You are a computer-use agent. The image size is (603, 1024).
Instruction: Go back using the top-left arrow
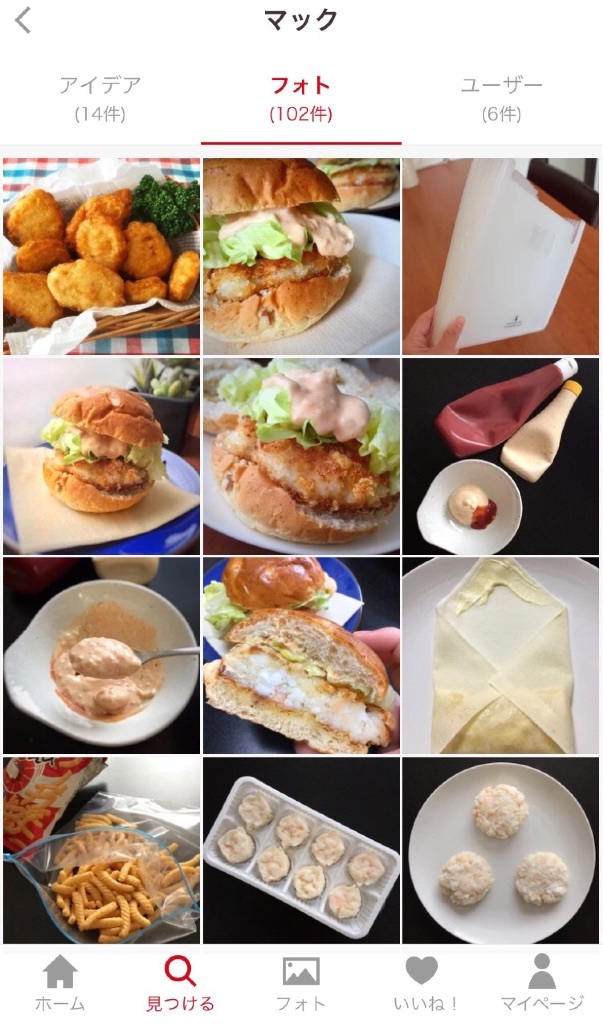click(23, 20)
